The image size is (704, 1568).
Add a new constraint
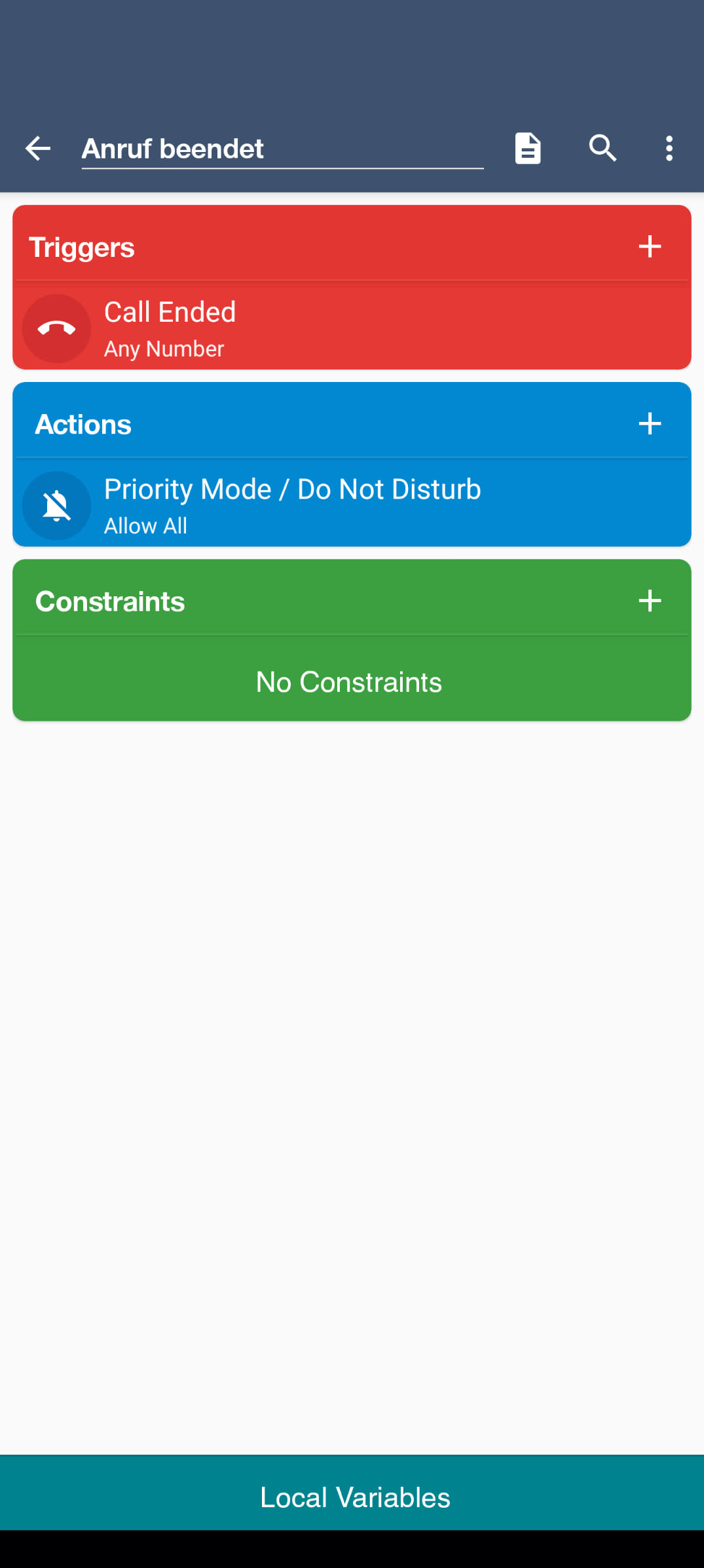[x=650, y=601]
